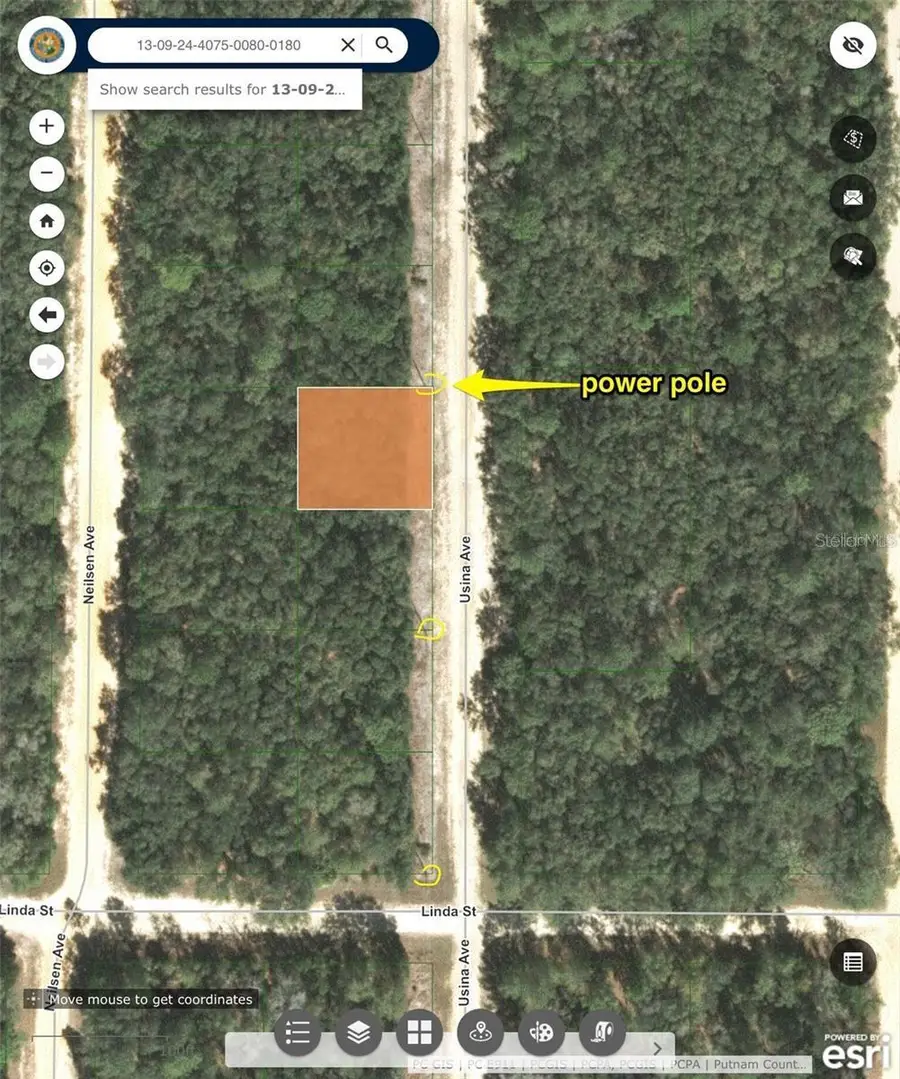
Task: Open the basemap gallery
Action: point(419,1033)
